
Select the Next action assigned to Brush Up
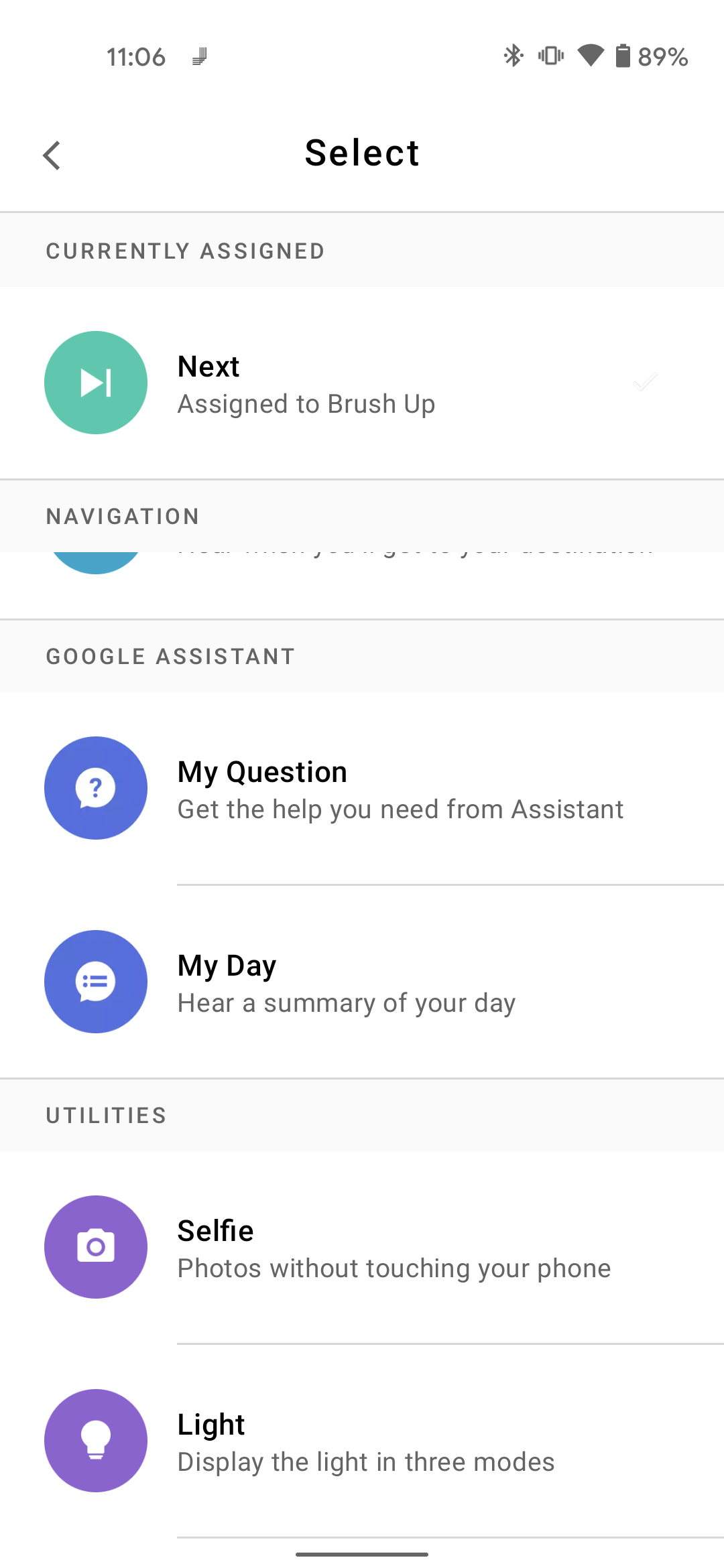point(362,383)
